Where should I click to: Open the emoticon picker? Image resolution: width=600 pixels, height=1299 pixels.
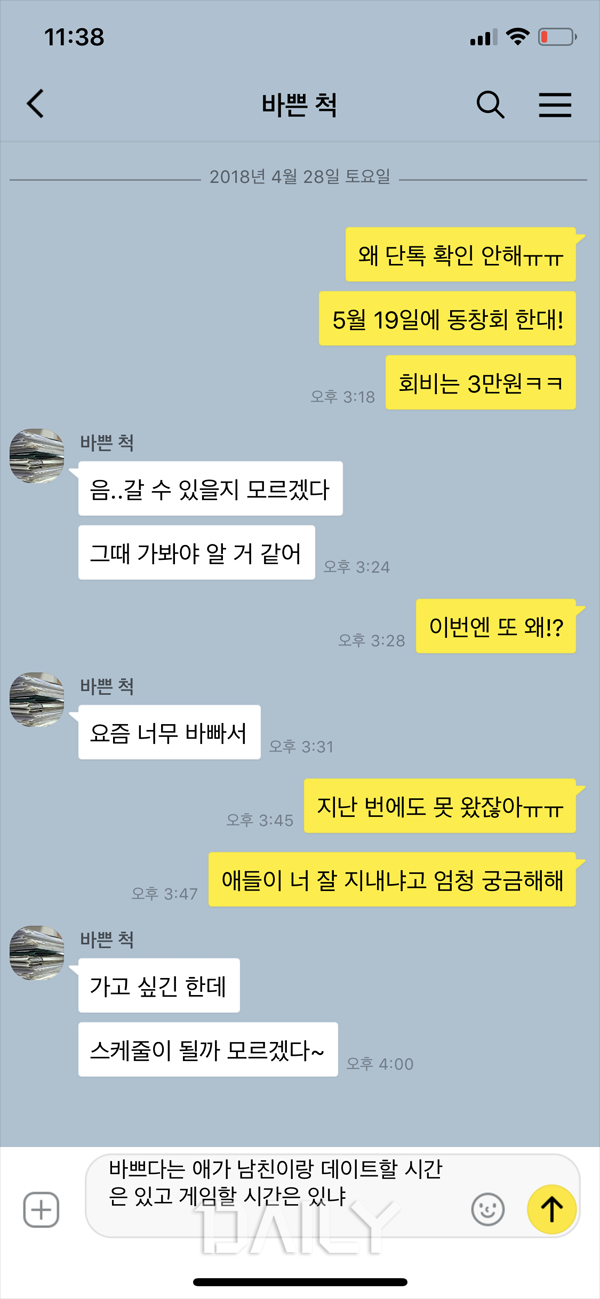coord(487,1210)
